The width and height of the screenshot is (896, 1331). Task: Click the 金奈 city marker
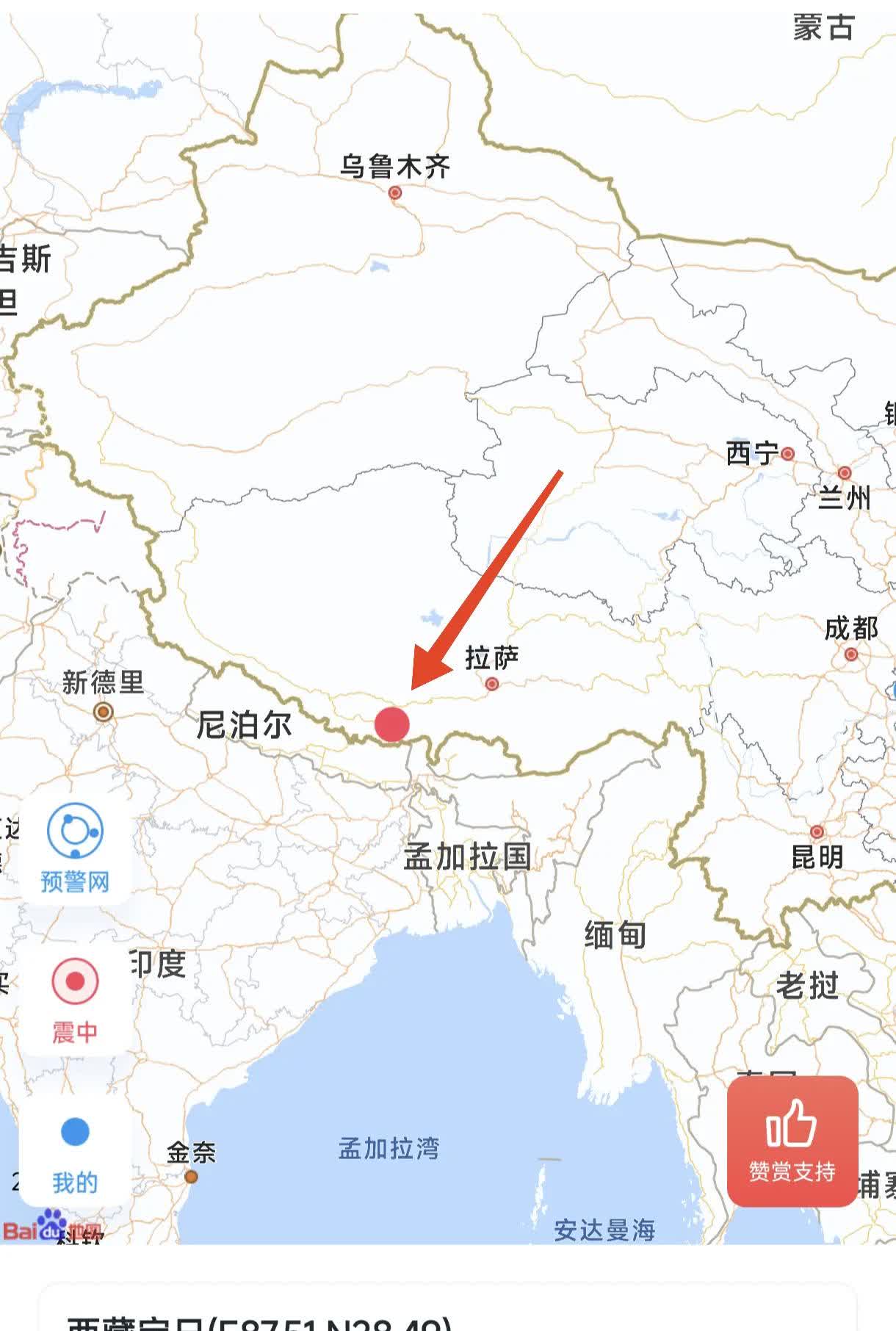(192, 1178)
